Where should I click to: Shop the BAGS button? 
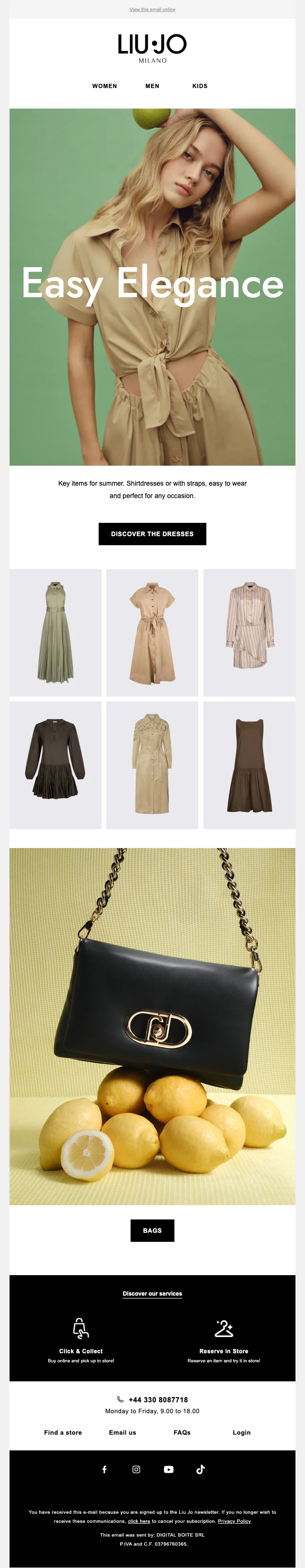(152, 1230)
